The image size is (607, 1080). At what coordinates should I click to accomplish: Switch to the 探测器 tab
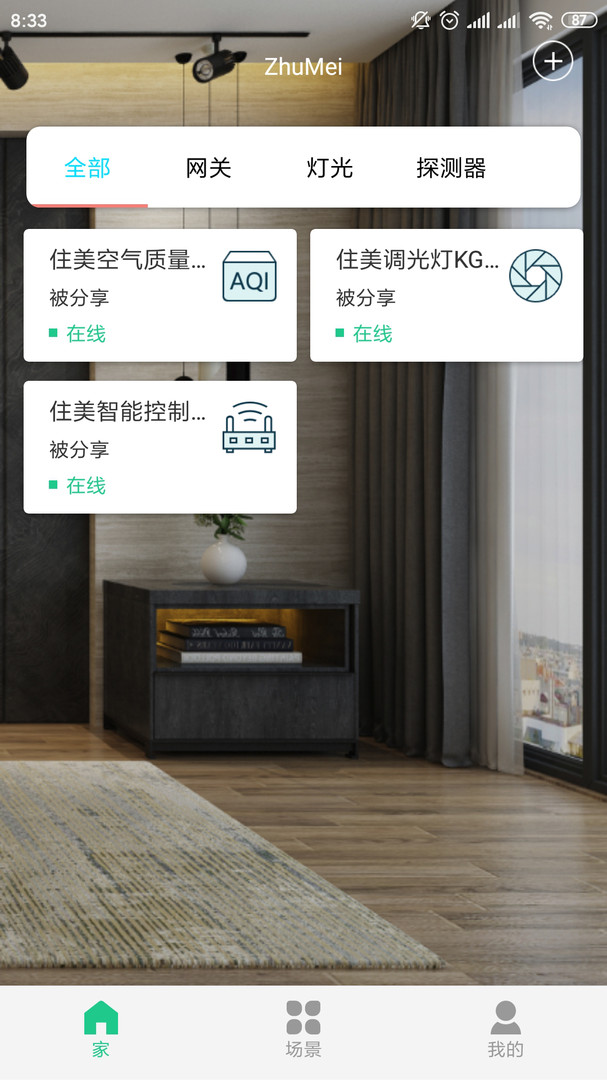click(451, 167)
